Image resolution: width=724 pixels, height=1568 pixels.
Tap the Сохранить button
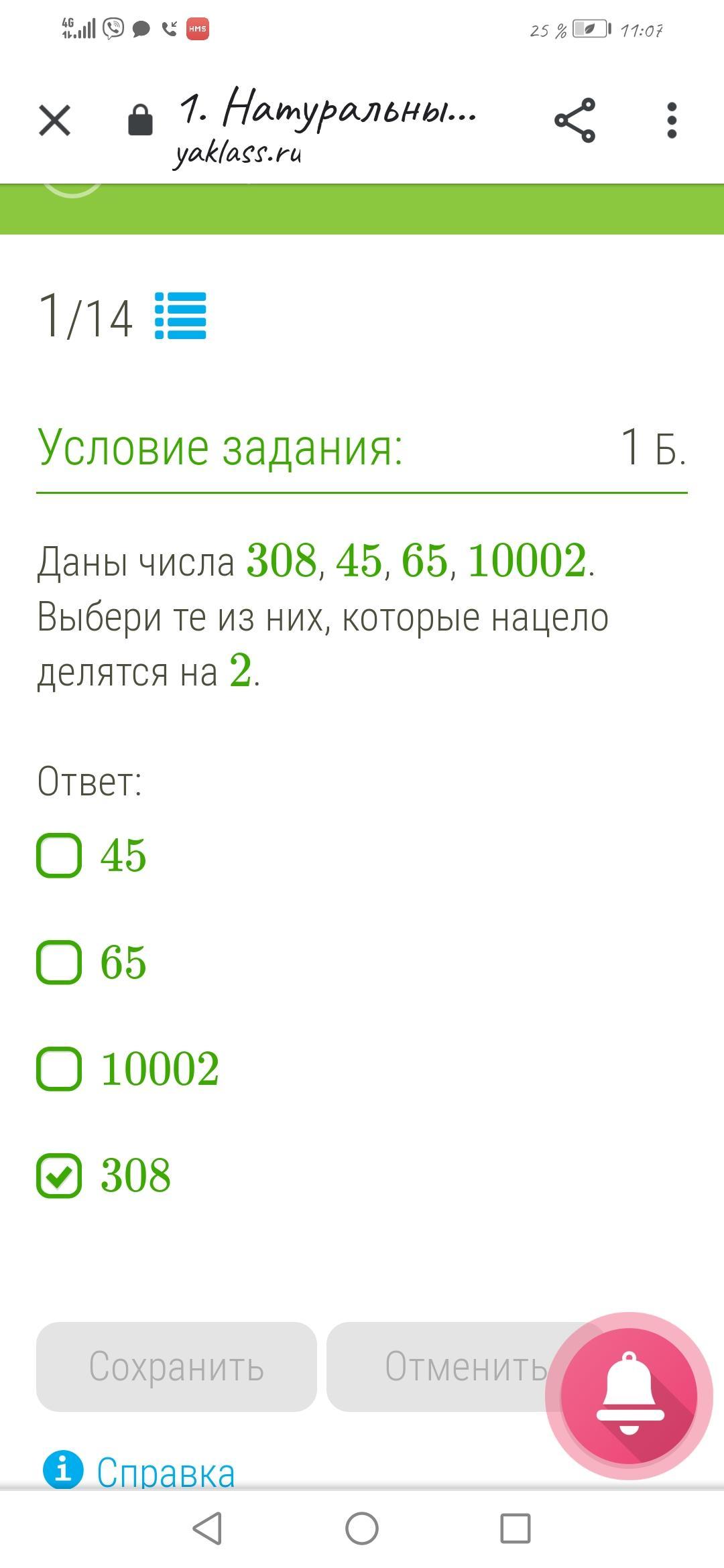[x=176, y=1367]
